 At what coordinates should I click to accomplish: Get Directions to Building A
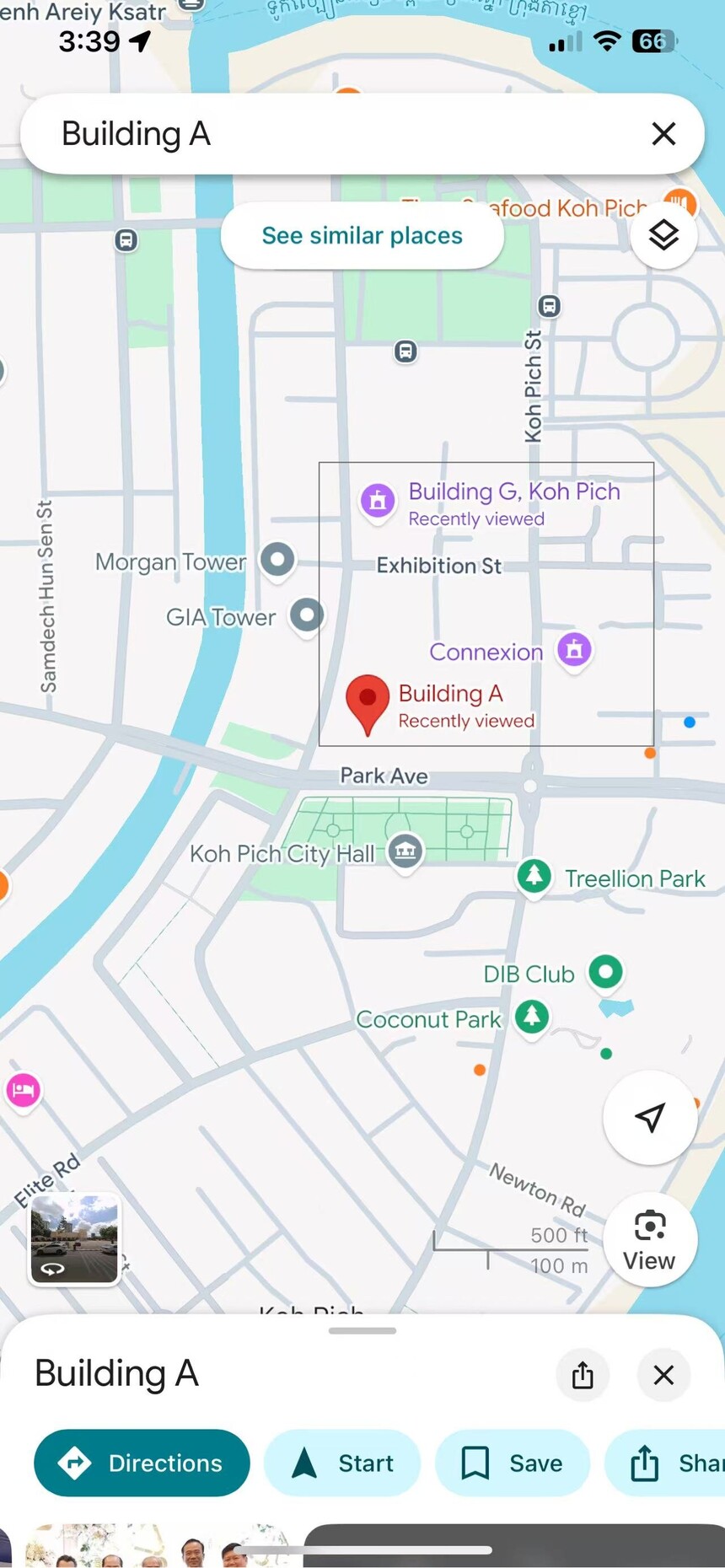[x=142, y=1463]
